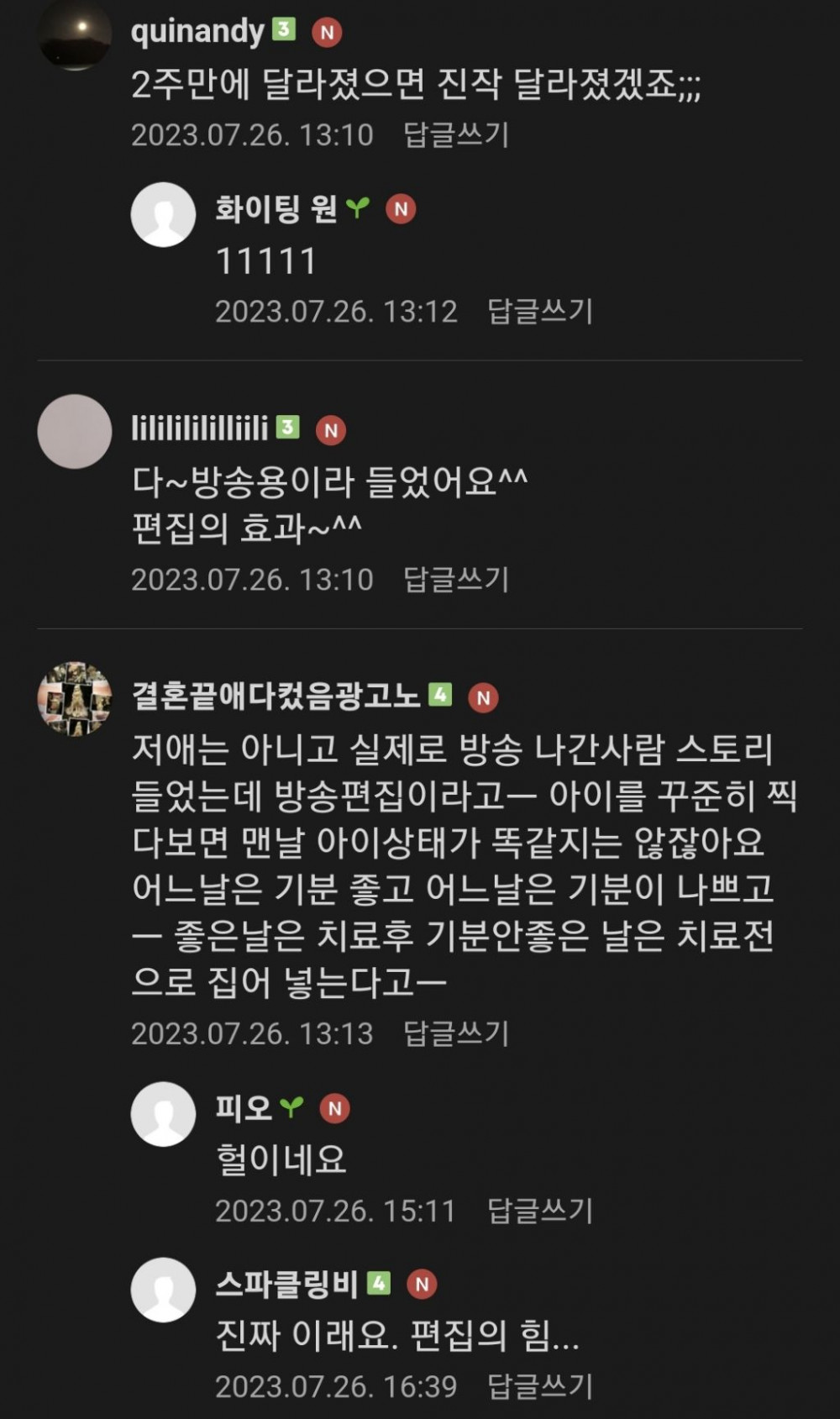
Task: View 피오's profile avatar
Action: coord(163,1114)
